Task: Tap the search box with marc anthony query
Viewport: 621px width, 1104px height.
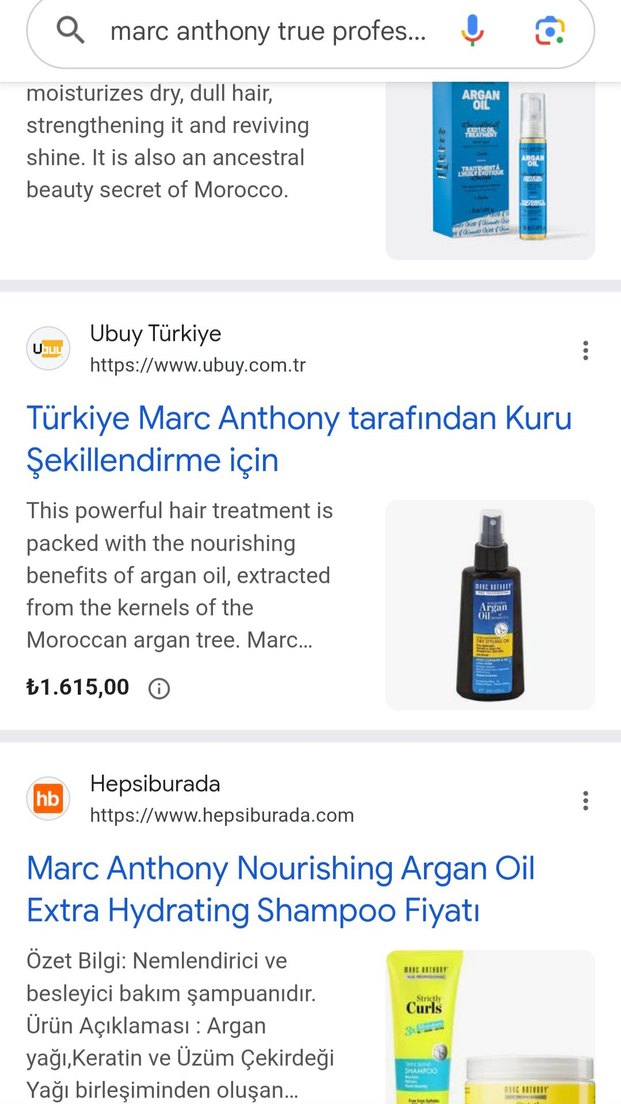Action: point(267,31)
